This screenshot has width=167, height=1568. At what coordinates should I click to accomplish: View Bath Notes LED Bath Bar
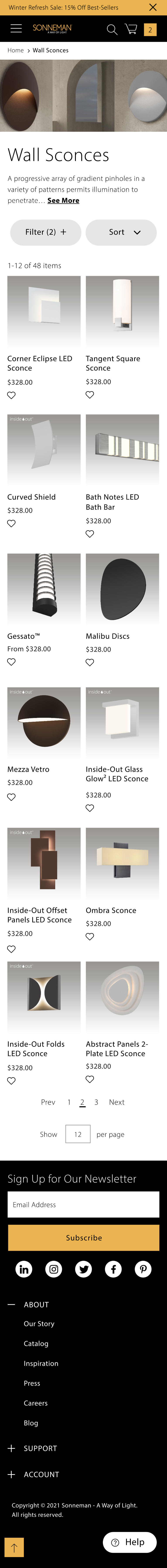coord(112,502)
